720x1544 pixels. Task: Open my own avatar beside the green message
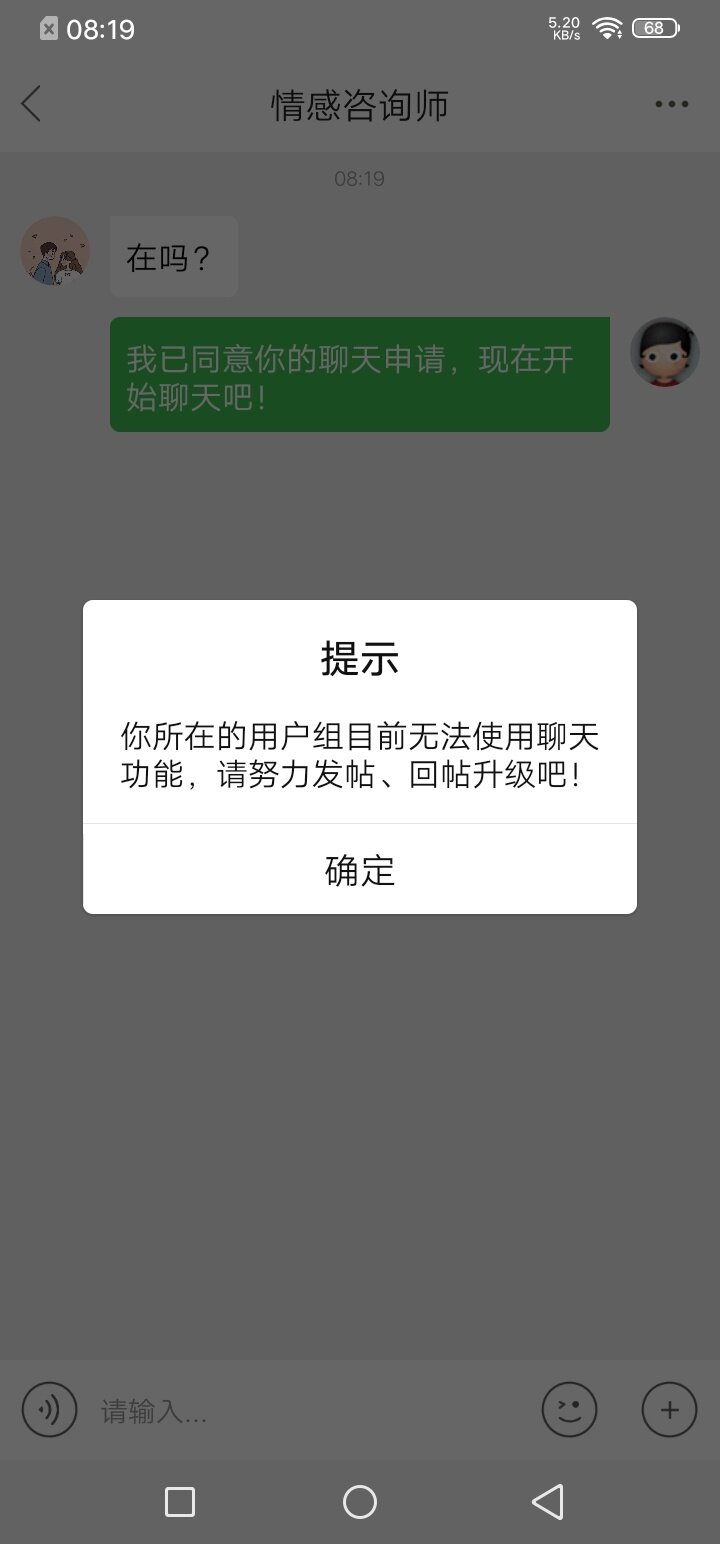click(x=665, y=352)
